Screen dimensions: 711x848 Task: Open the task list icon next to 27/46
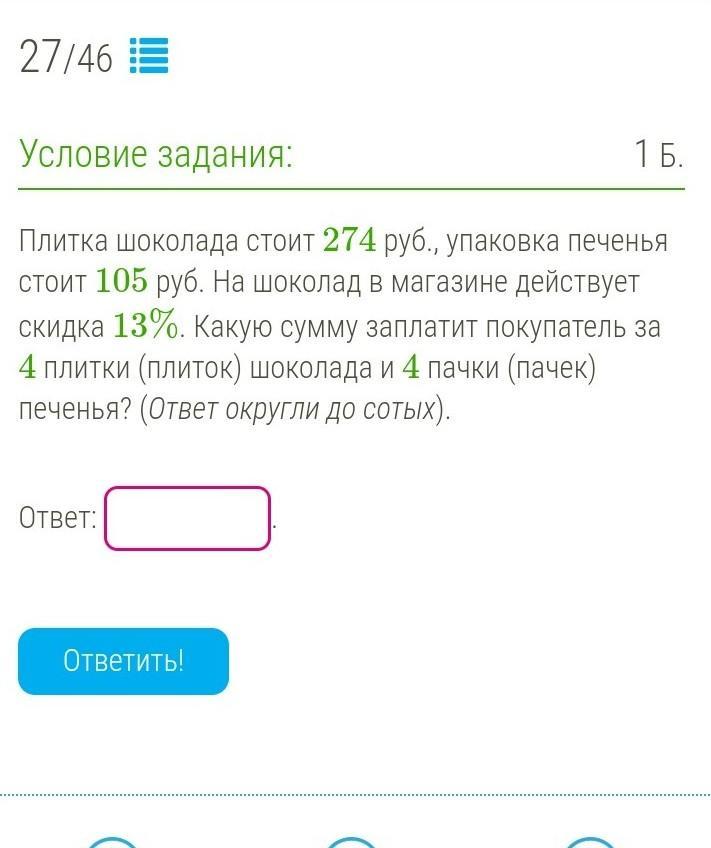pyautogui.click(x=149, y=56)
